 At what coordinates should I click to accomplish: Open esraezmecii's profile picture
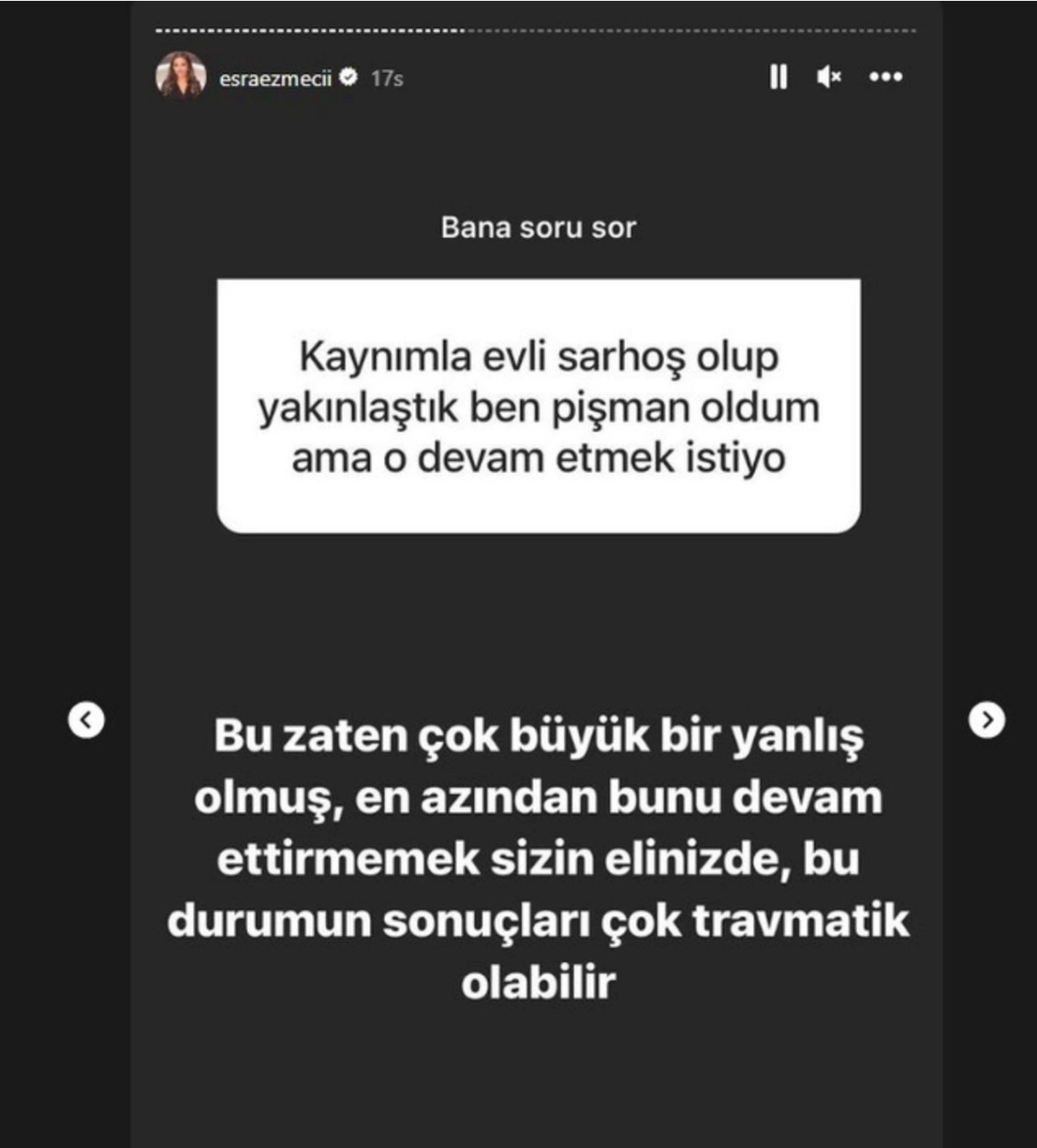[x=181, y=76]
